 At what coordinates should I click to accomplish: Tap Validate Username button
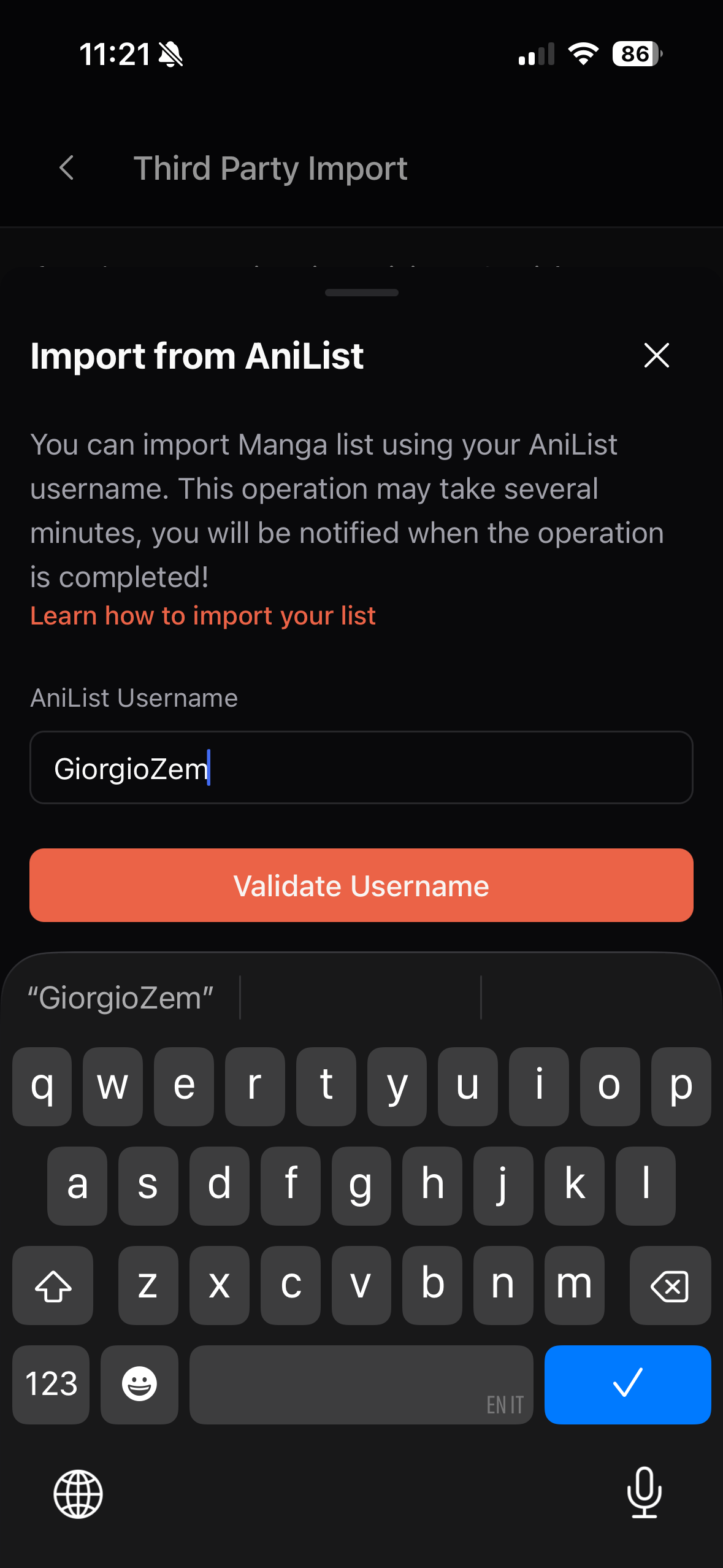[x=361, y=885]
